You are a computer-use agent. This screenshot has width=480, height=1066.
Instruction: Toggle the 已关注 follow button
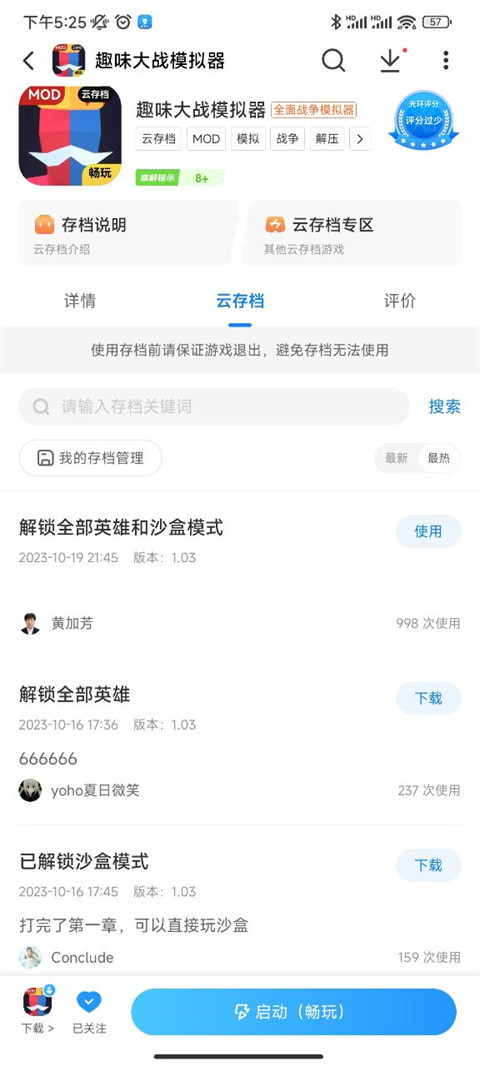pos(89,1012)
